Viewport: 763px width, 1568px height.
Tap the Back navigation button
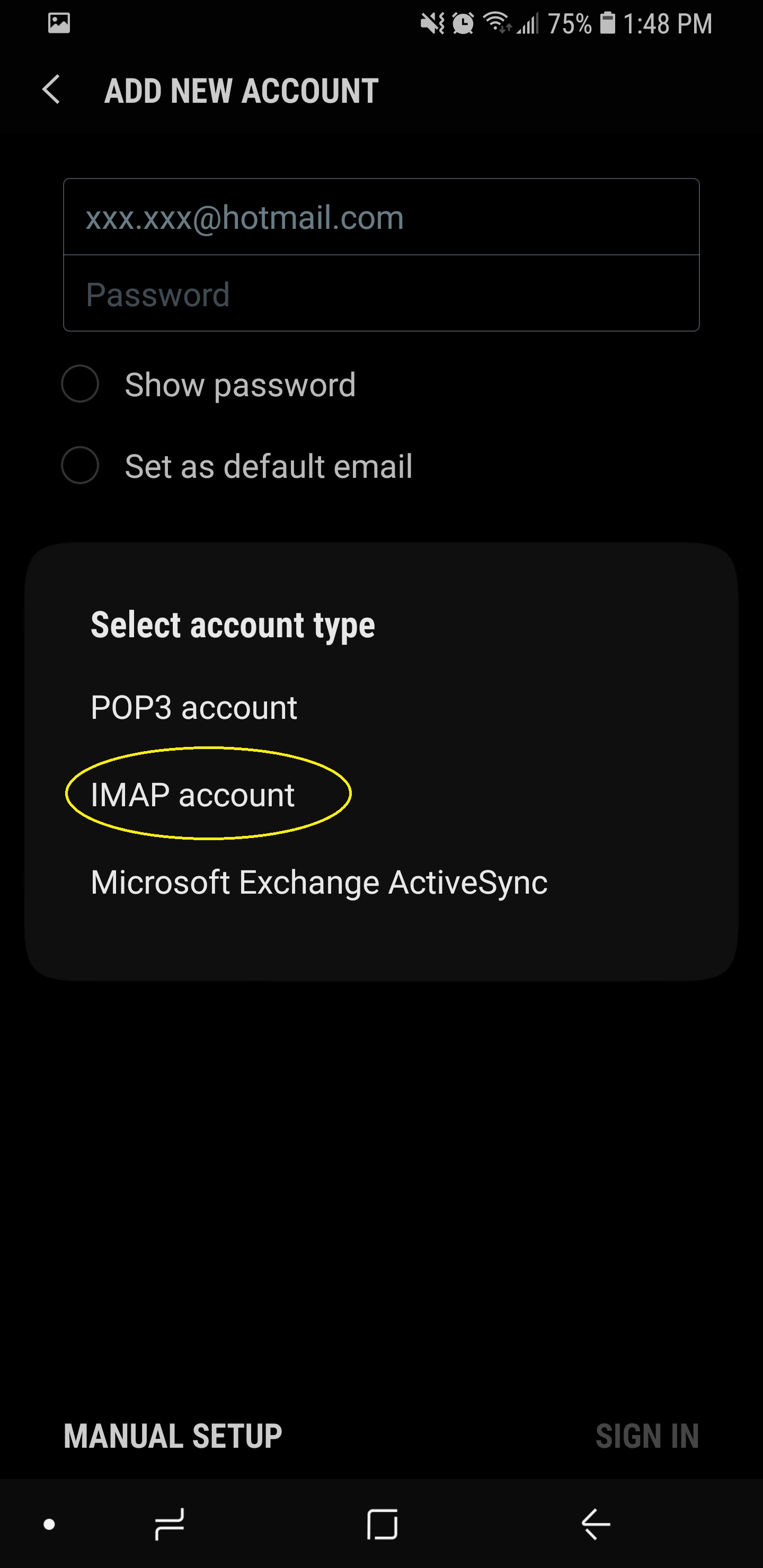tap(595, 1524)
